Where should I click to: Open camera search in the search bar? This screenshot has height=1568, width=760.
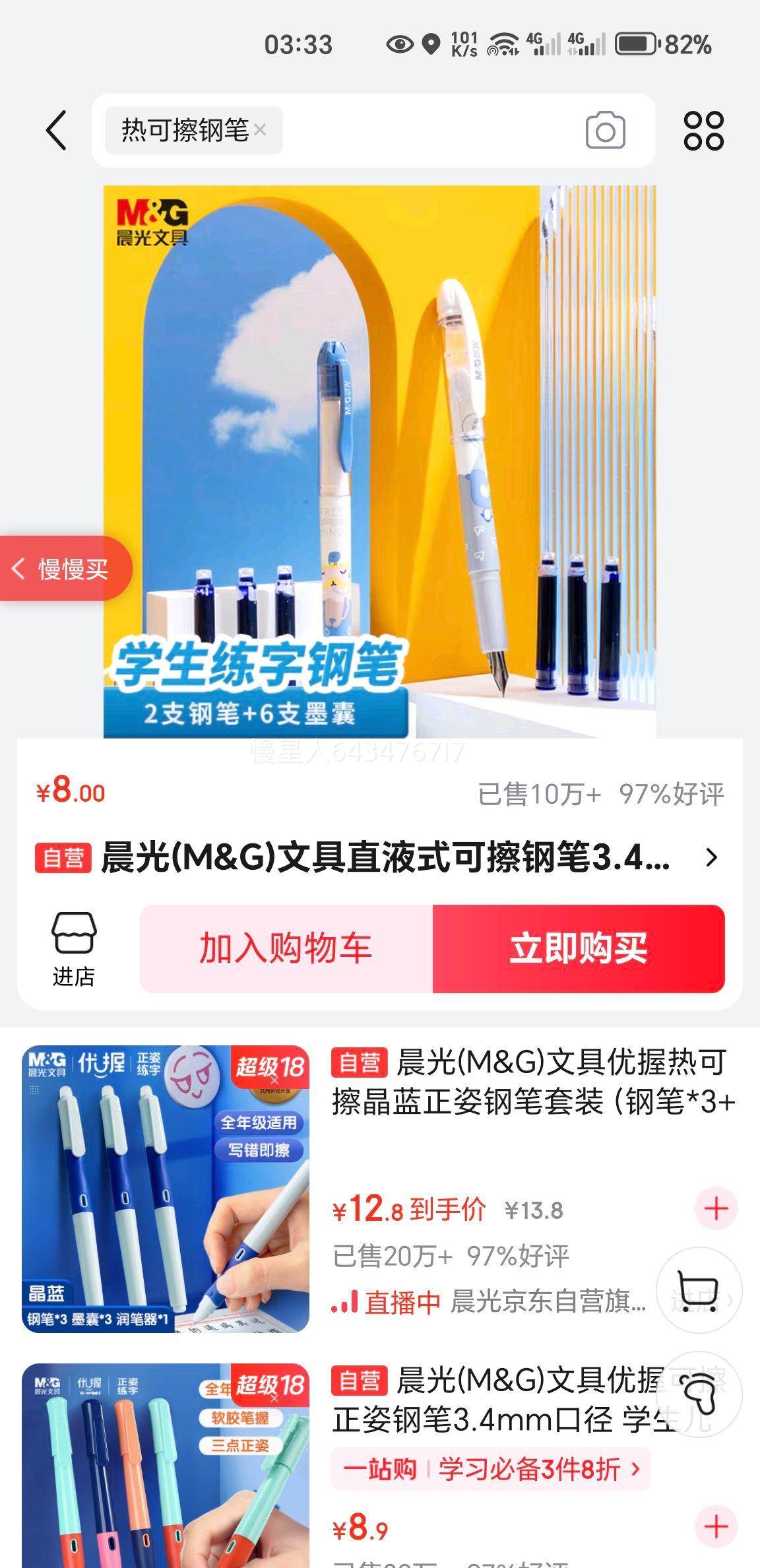tap(605, 131)
